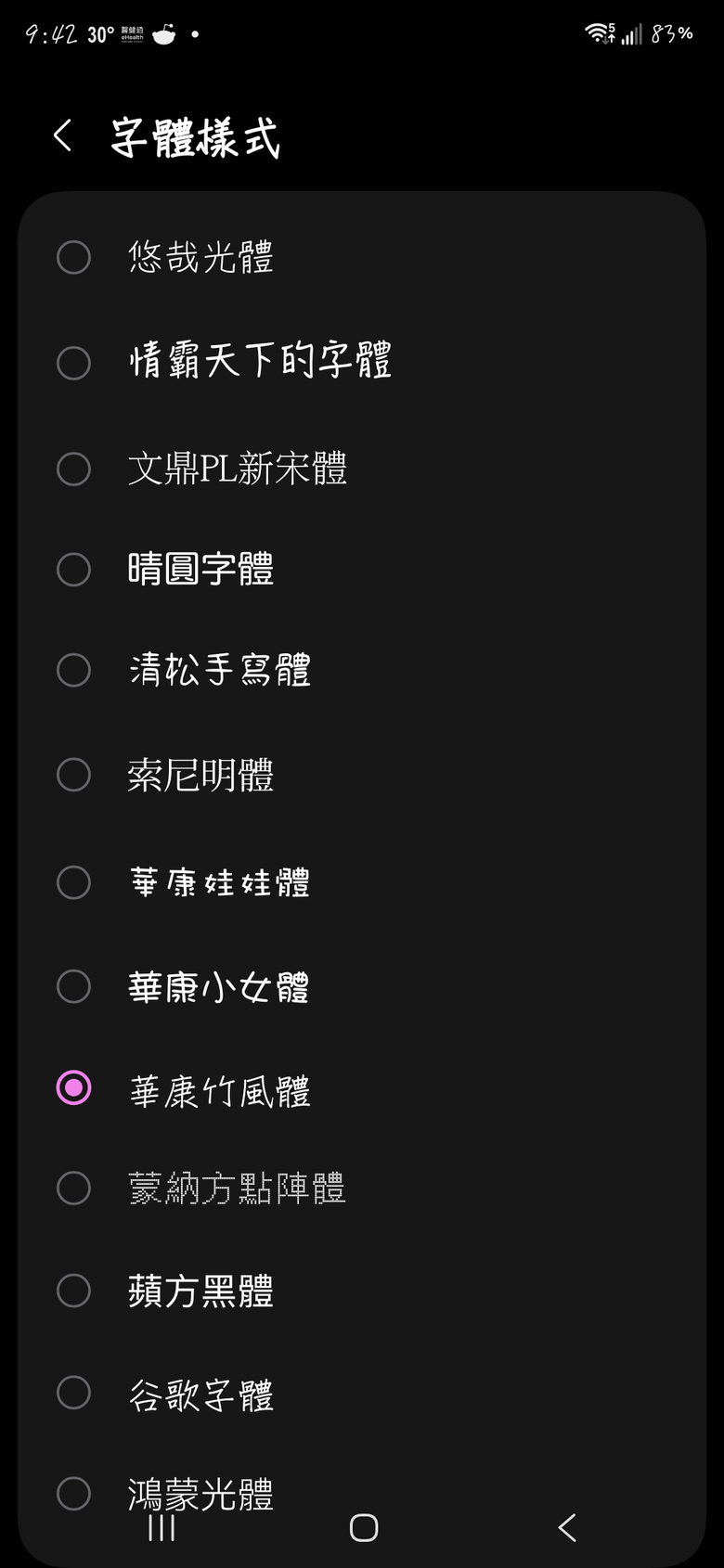Choose 蘋方黑體 font
724x1568 pixels.
tap(362, 1291)
